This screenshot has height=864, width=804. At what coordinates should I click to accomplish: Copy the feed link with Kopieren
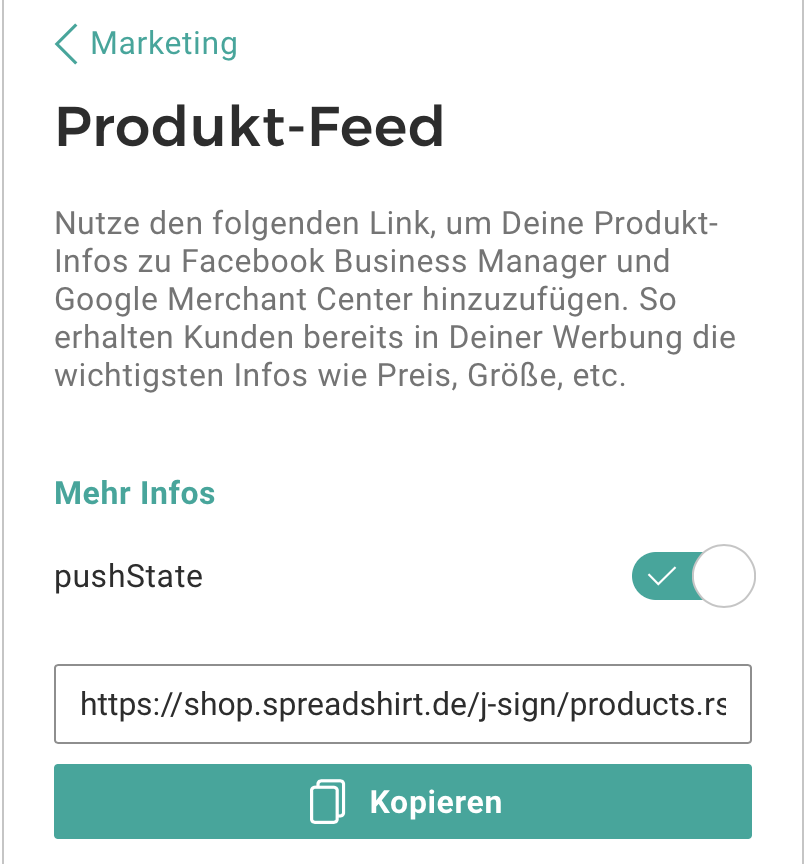[x=402, y=801]
